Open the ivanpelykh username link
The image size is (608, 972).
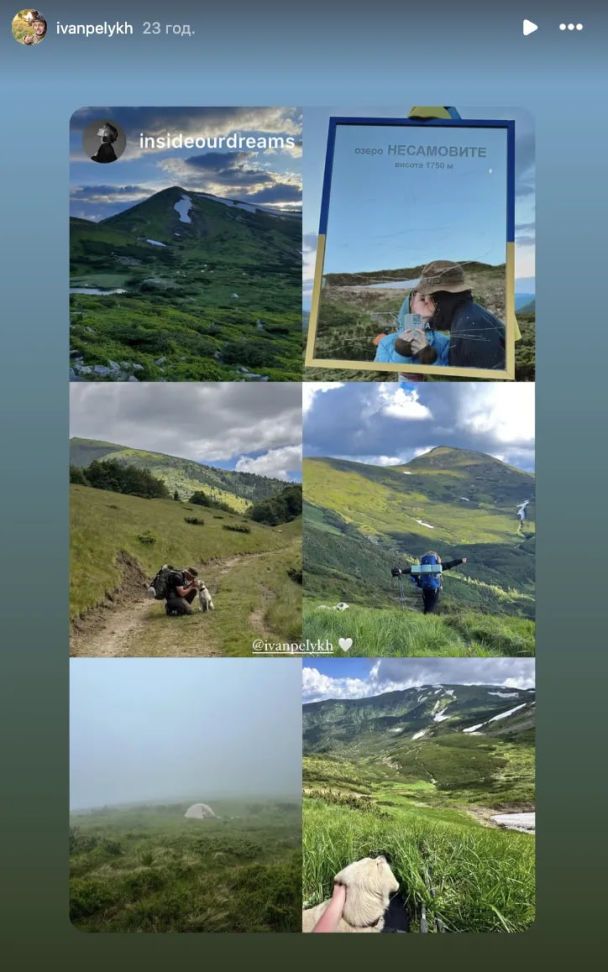pyautogui.click(x=94, y=28)
